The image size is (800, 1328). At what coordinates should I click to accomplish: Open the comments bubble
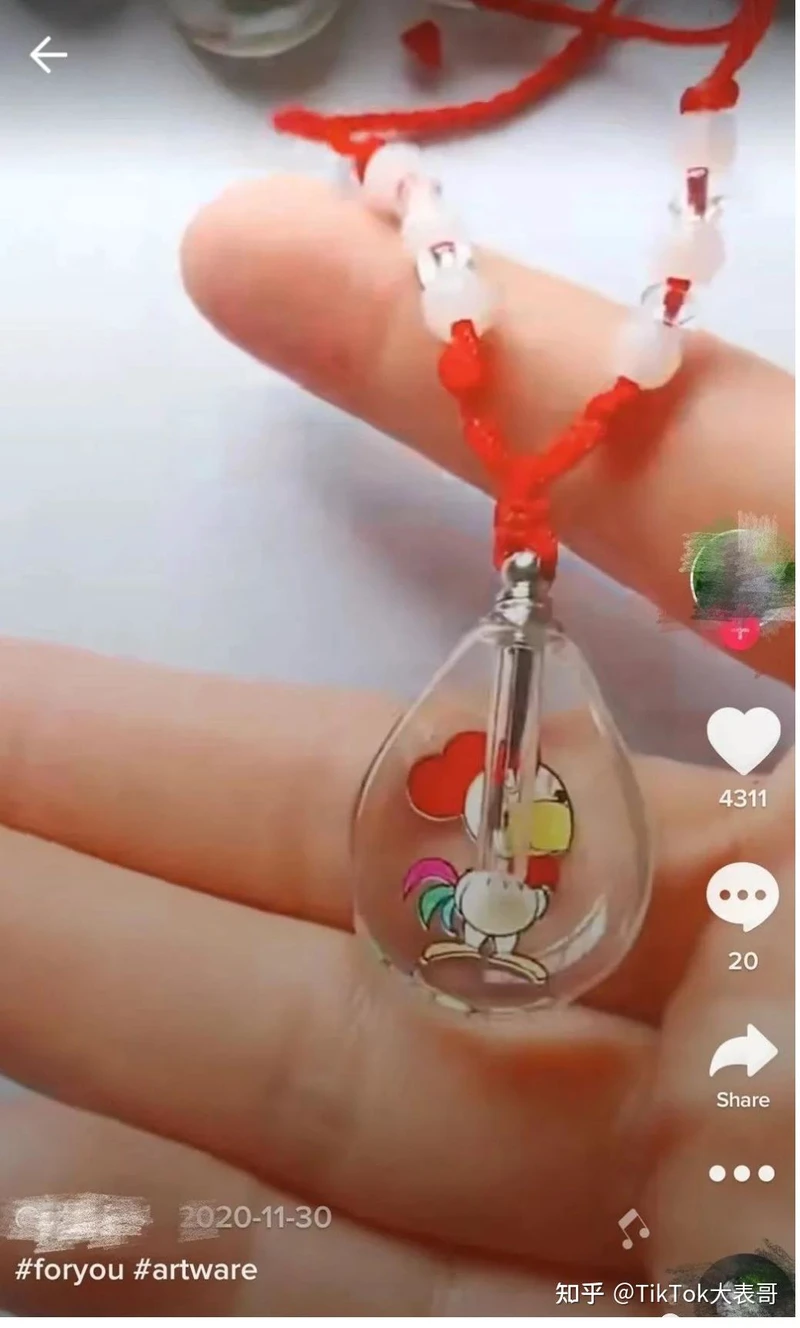pos(742,898)
